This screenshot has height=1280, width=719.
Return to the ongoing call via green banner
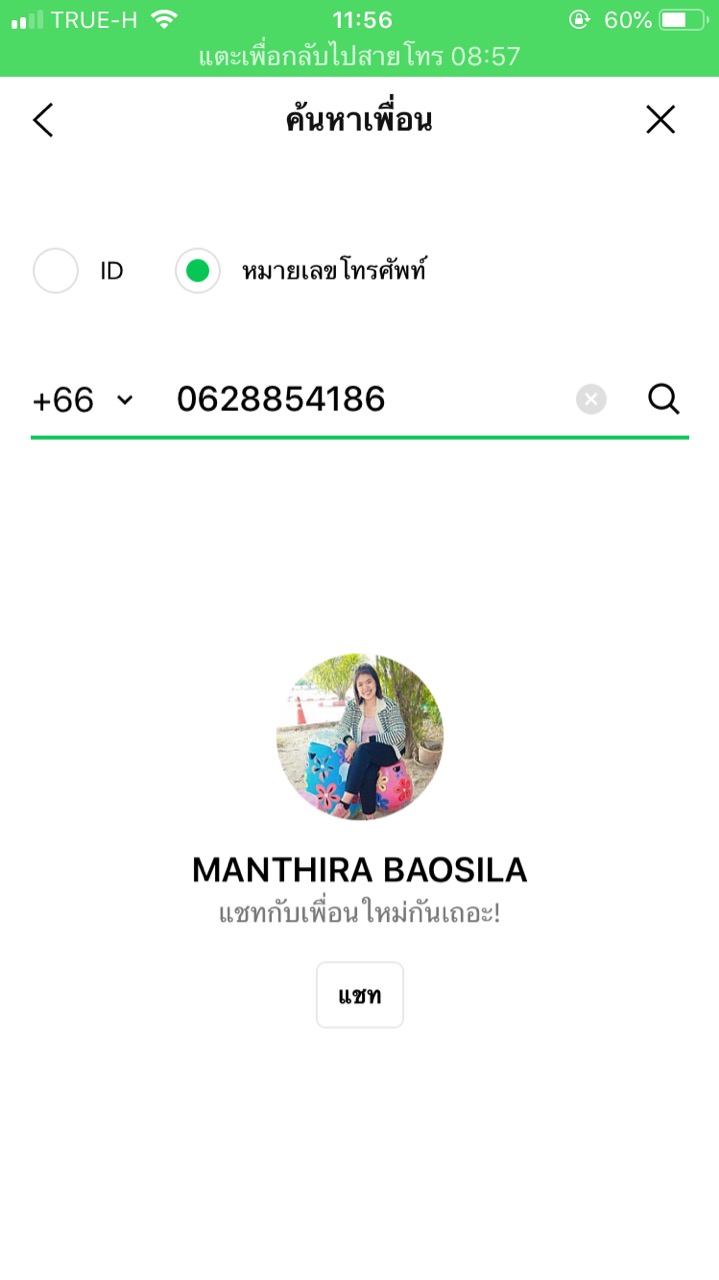pyautogui.click(x=360, y=56)
